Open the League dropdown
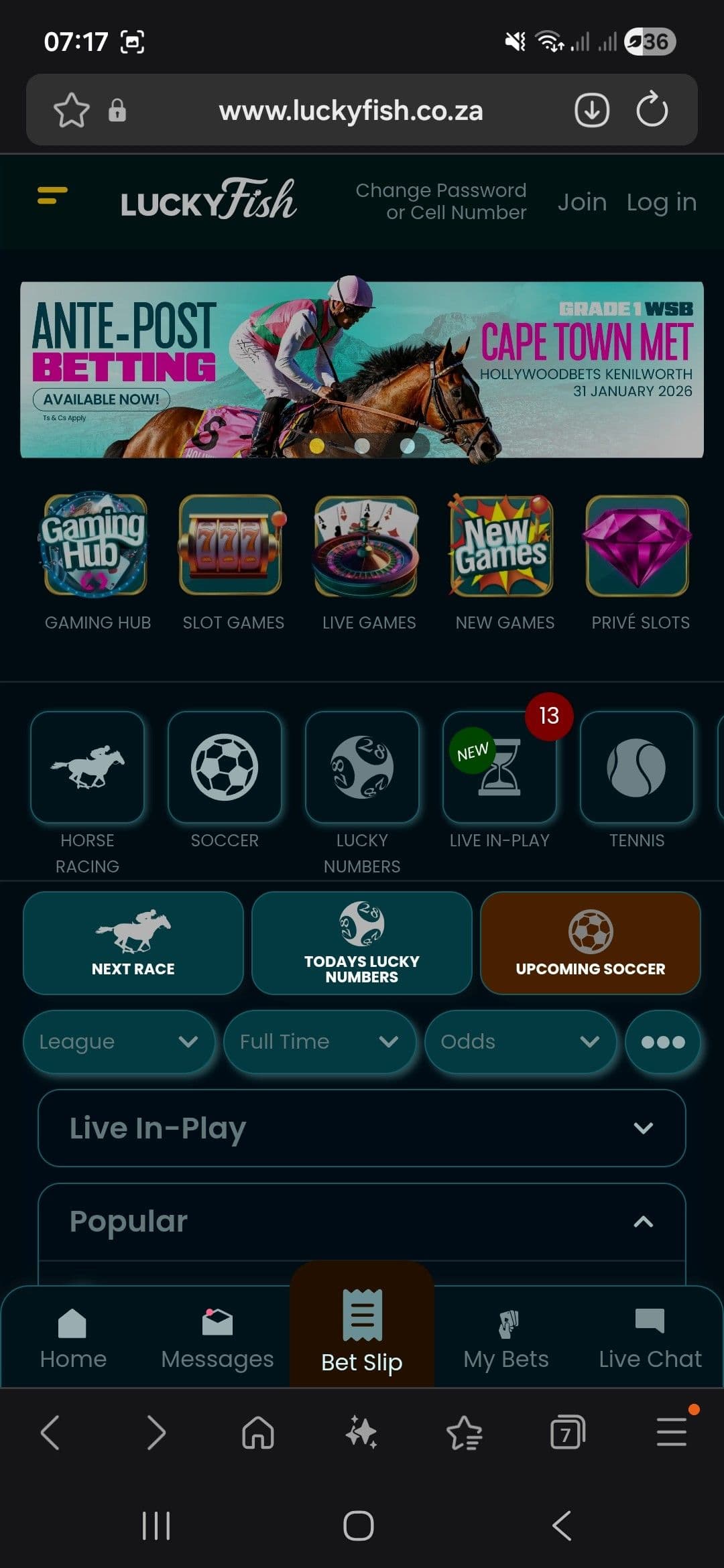The width and height of the screenshot is (724, 1568). coord(119,1041)
